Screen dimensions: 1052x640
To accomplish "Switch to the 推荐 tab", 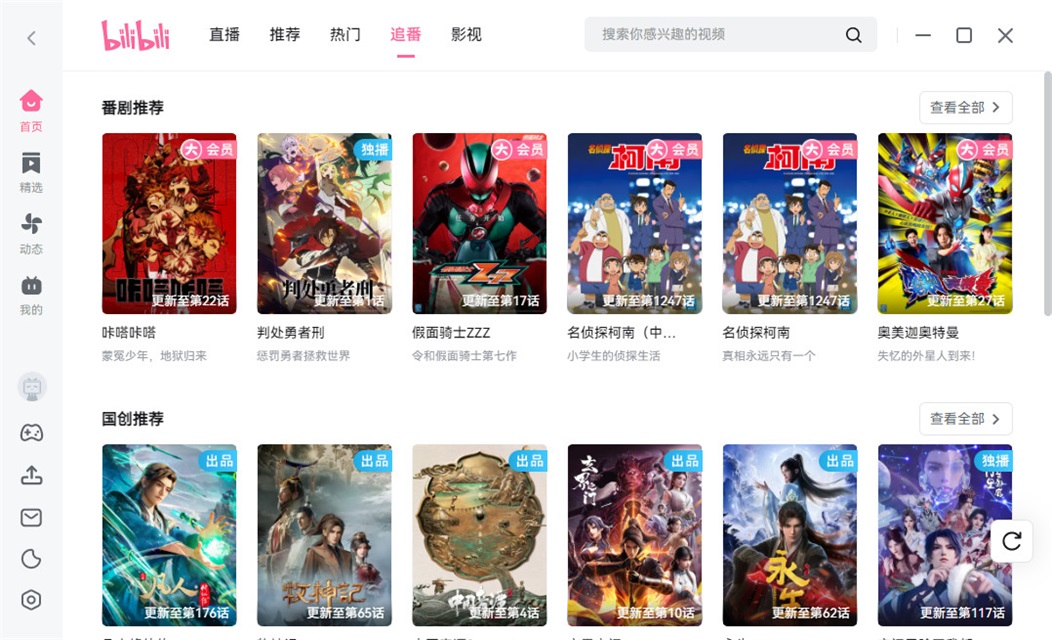I will click(285, 34).
